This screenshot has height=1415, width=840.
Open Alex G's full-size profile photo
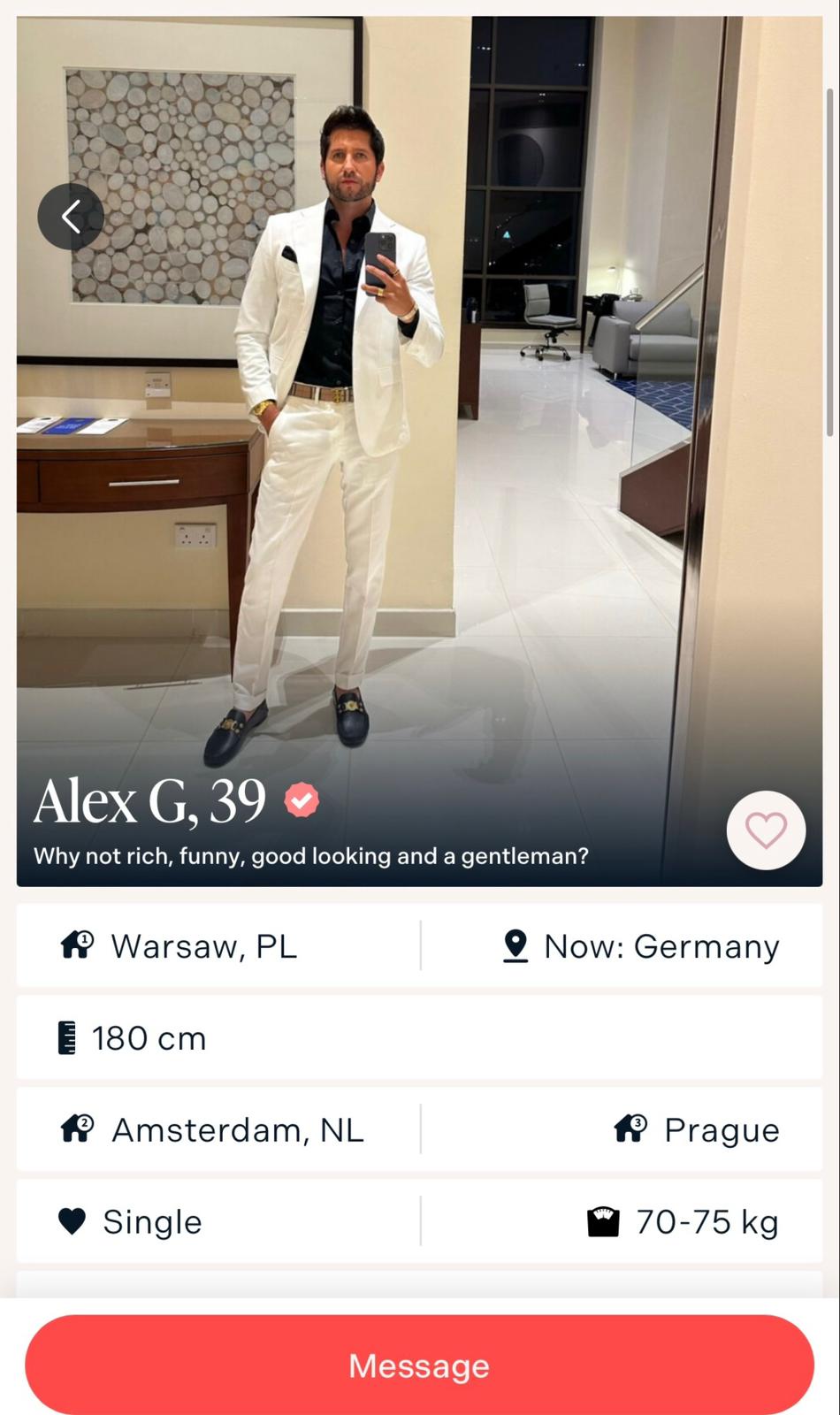[x=419, y=442]
